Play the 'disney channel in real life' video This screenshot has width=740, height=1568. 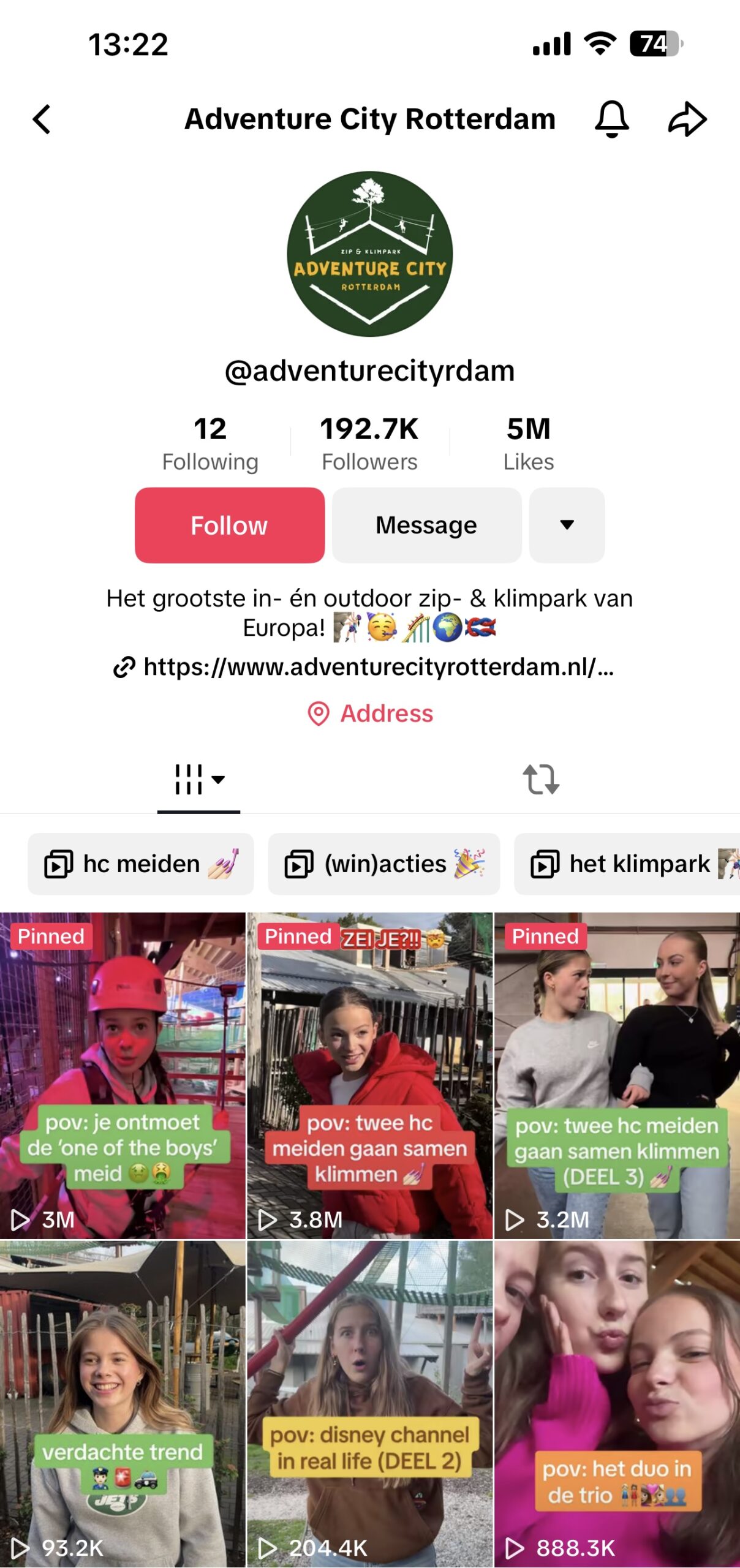[x=369, y=1403]
